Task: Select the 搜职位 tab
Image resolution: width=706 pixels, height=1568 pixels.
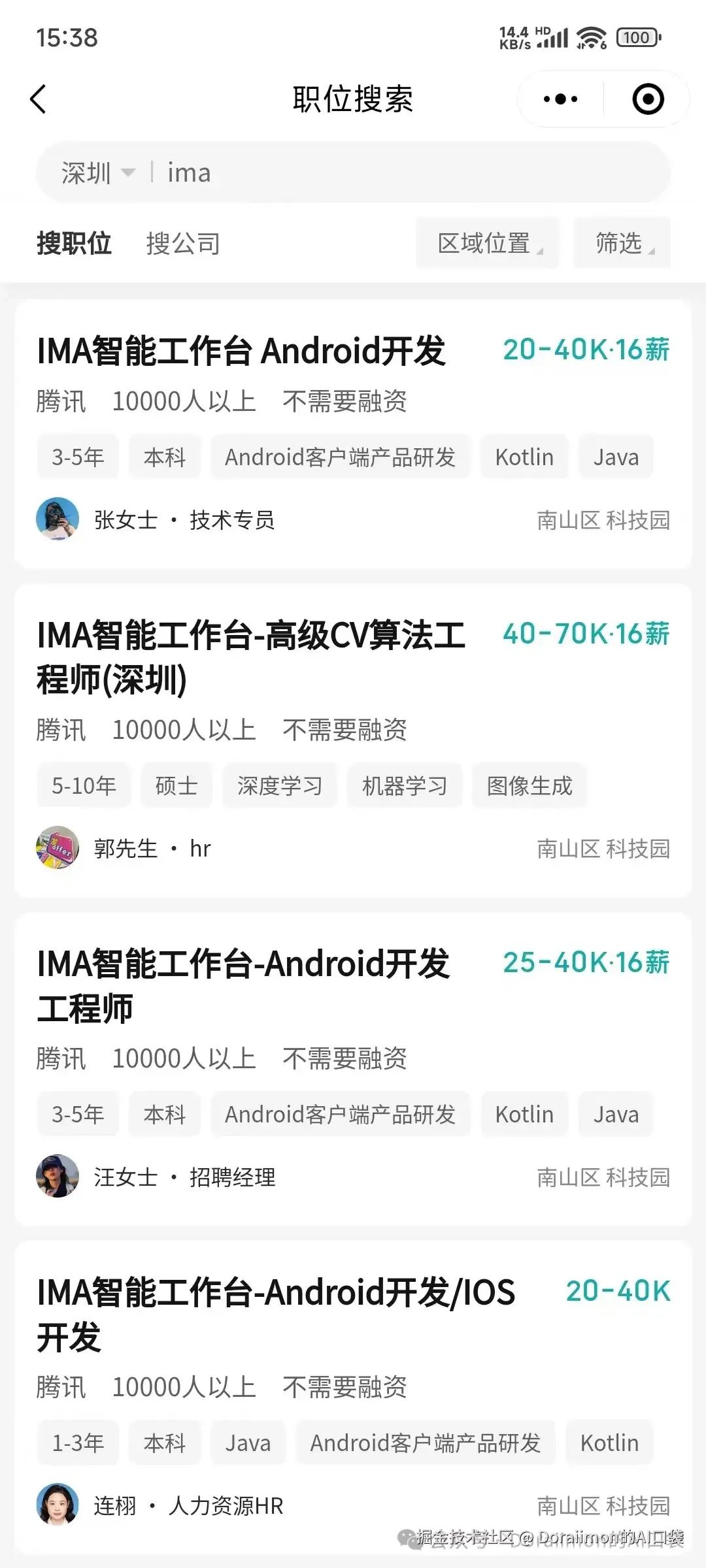Action: tap(74, 244)
